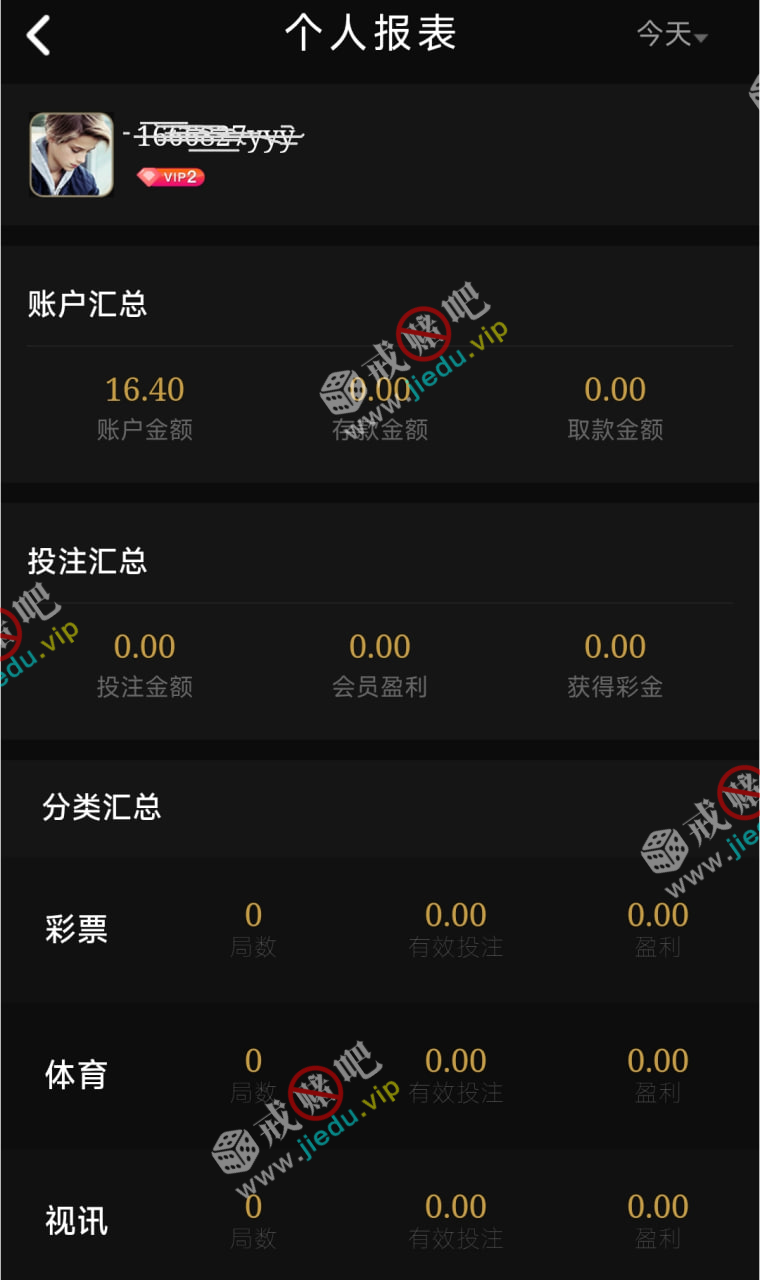
Task: Go back from the 个人报表 page
Action: (x=38, y=36)
